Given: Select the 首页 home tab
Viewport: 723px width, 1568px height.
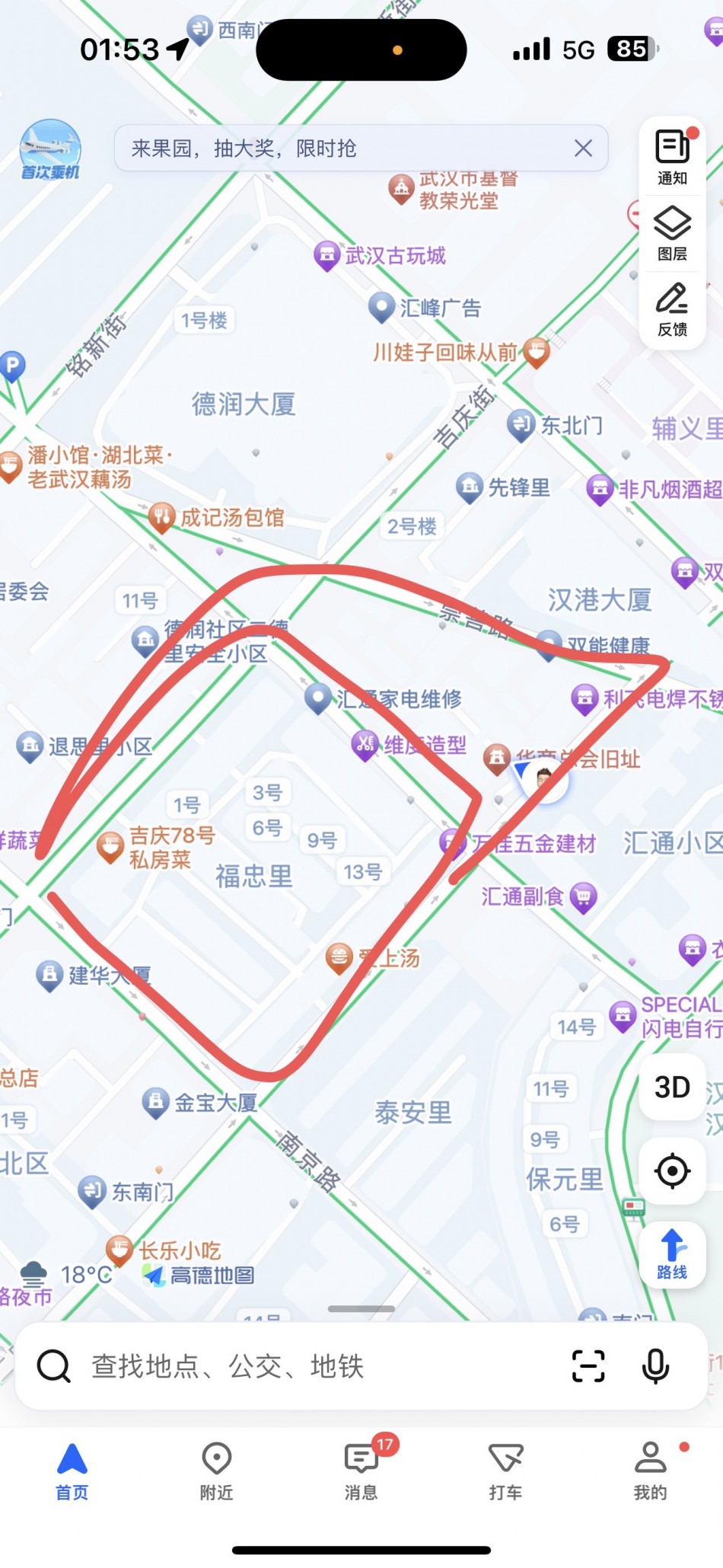Looking at the screenshot, I should [72, 1471].
